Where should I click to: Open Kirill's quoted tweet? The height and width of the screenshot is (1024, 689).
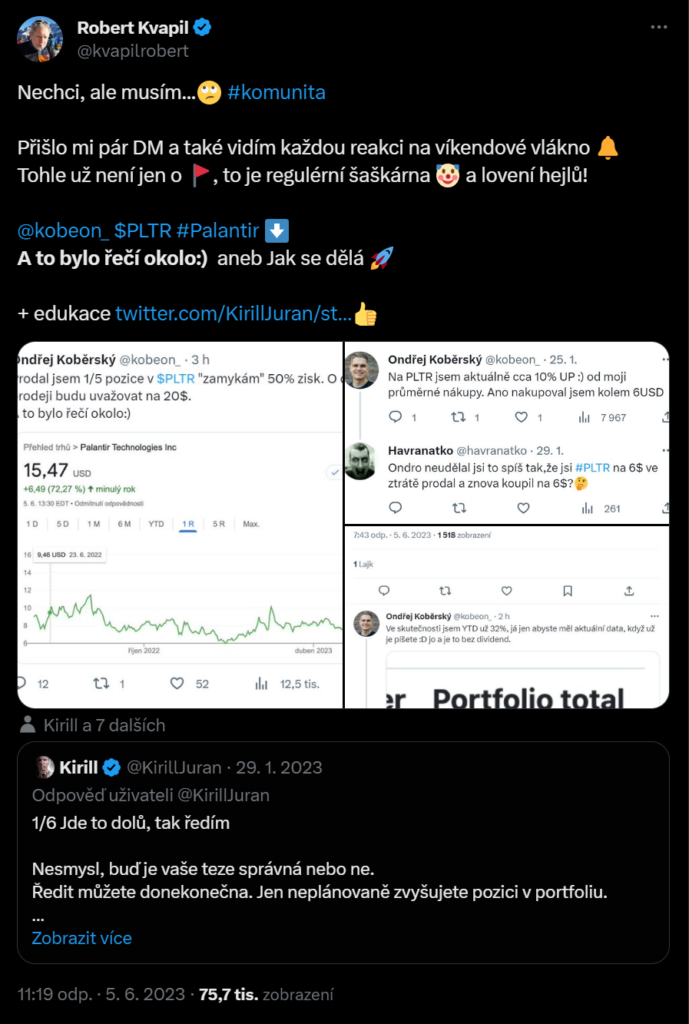[343, 840]
